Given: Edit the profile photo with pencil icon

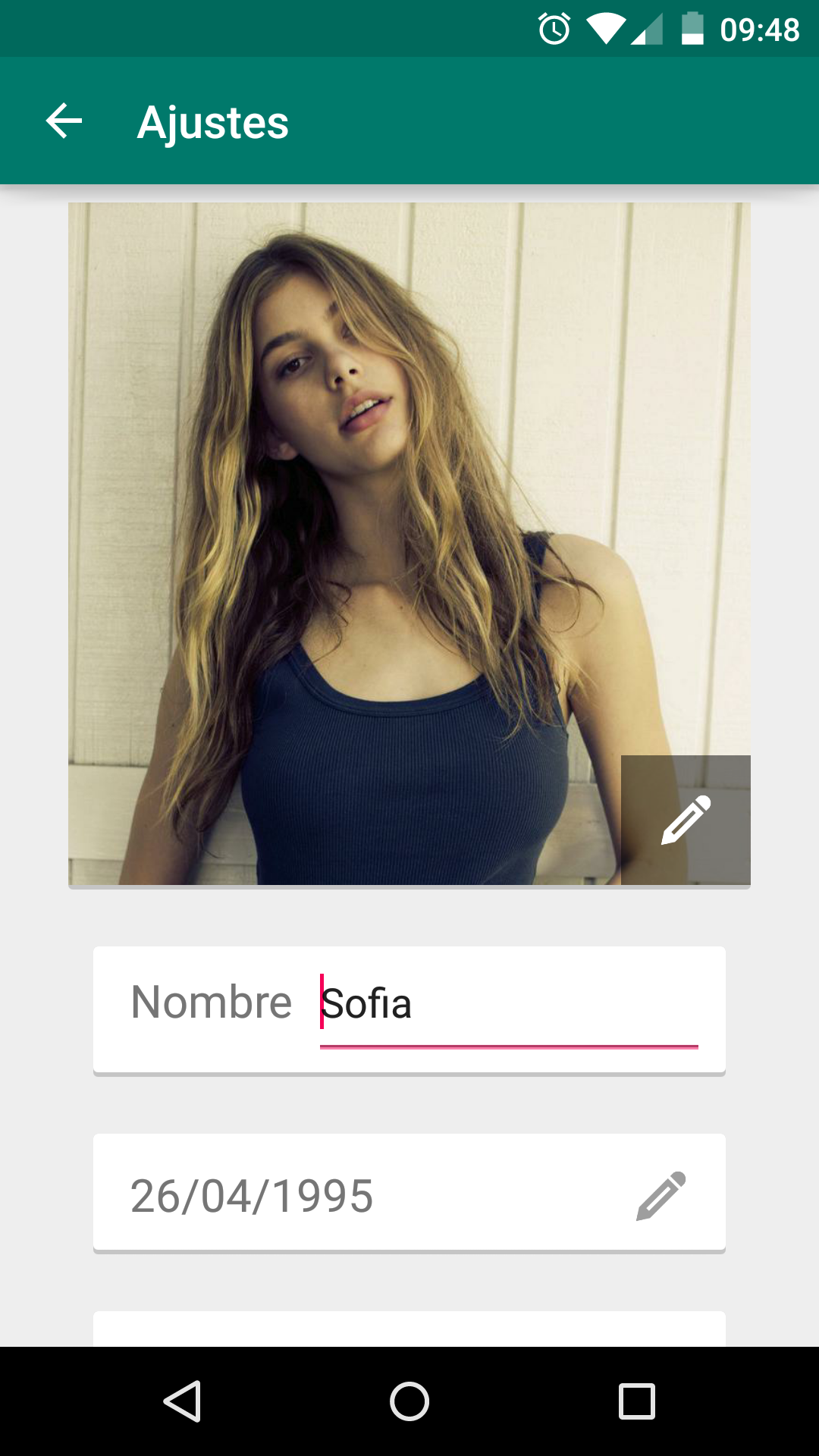Looking at the screenshot, I should coord(686,820).
